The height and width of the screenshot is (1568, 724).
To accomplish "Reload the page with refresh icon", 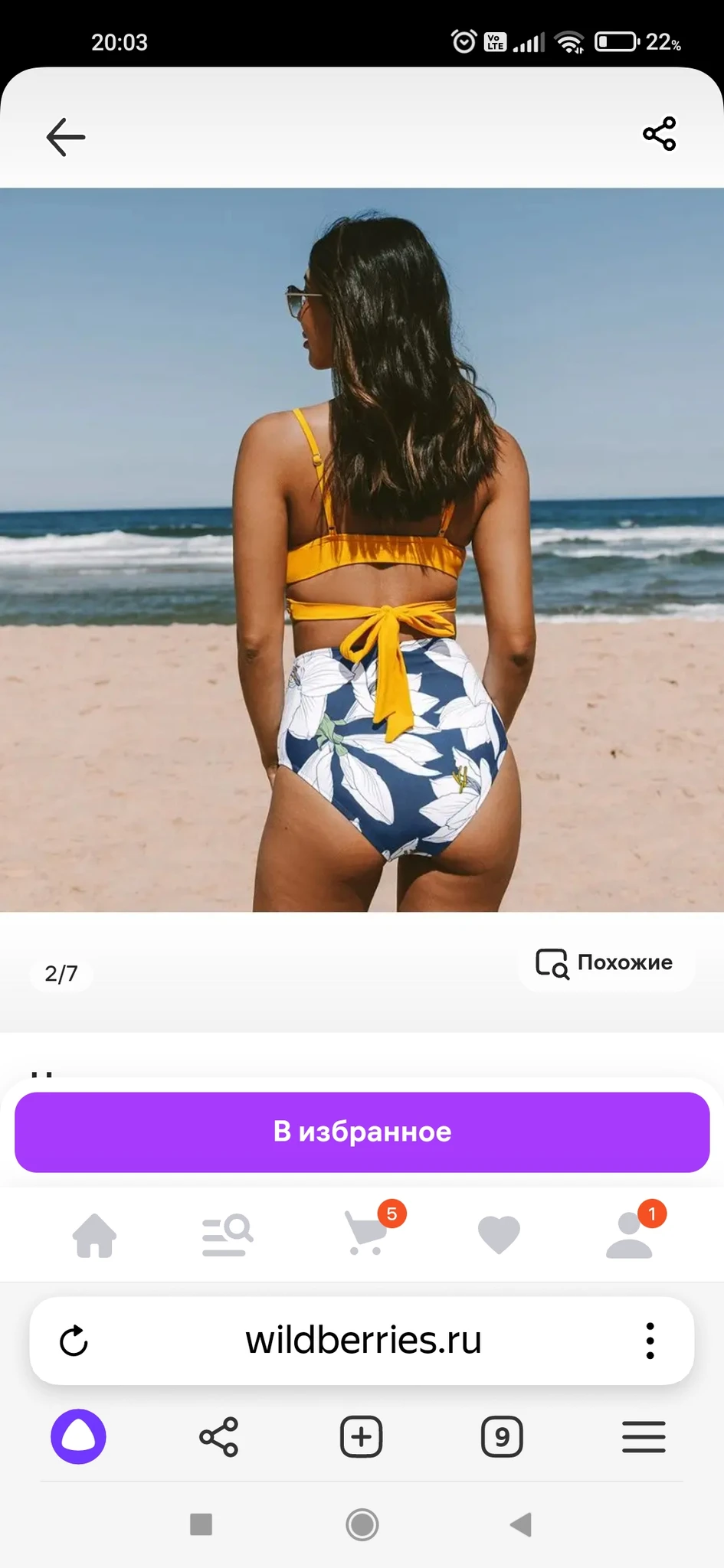I will [74, 1341].
